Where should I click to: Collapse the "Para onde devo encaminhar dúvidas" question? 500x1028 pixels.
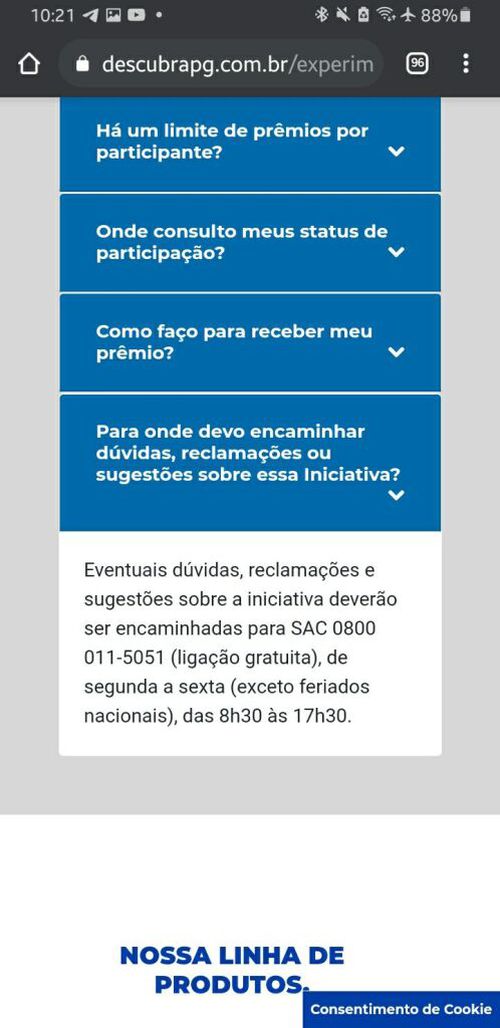click(250, 463)
